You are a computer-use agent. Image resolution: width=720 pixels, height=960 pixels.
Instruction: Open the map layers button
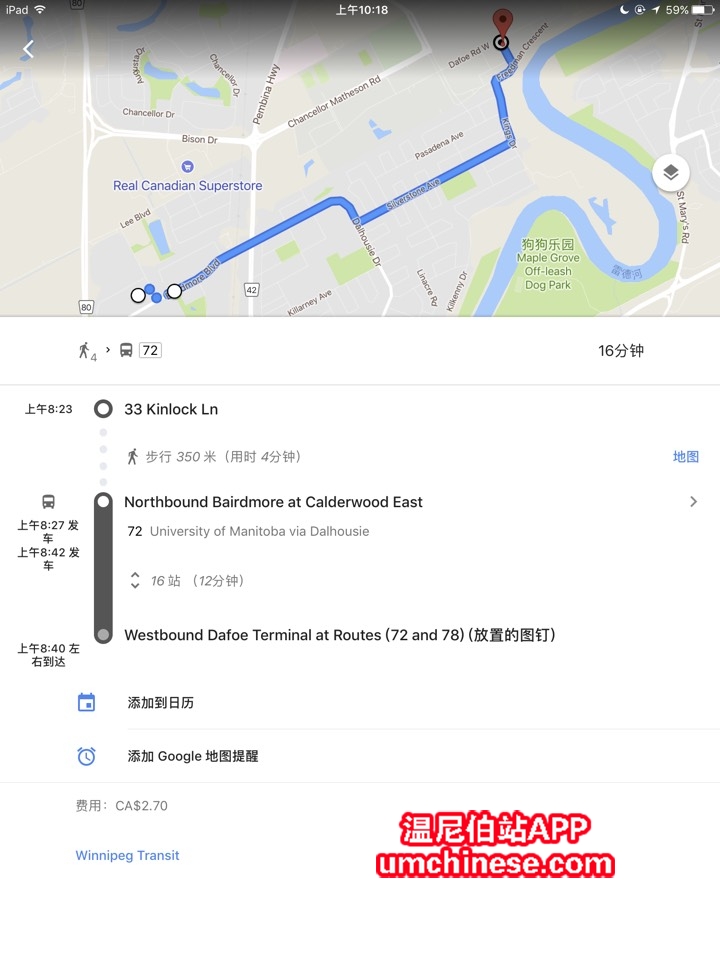pos(670,173)
